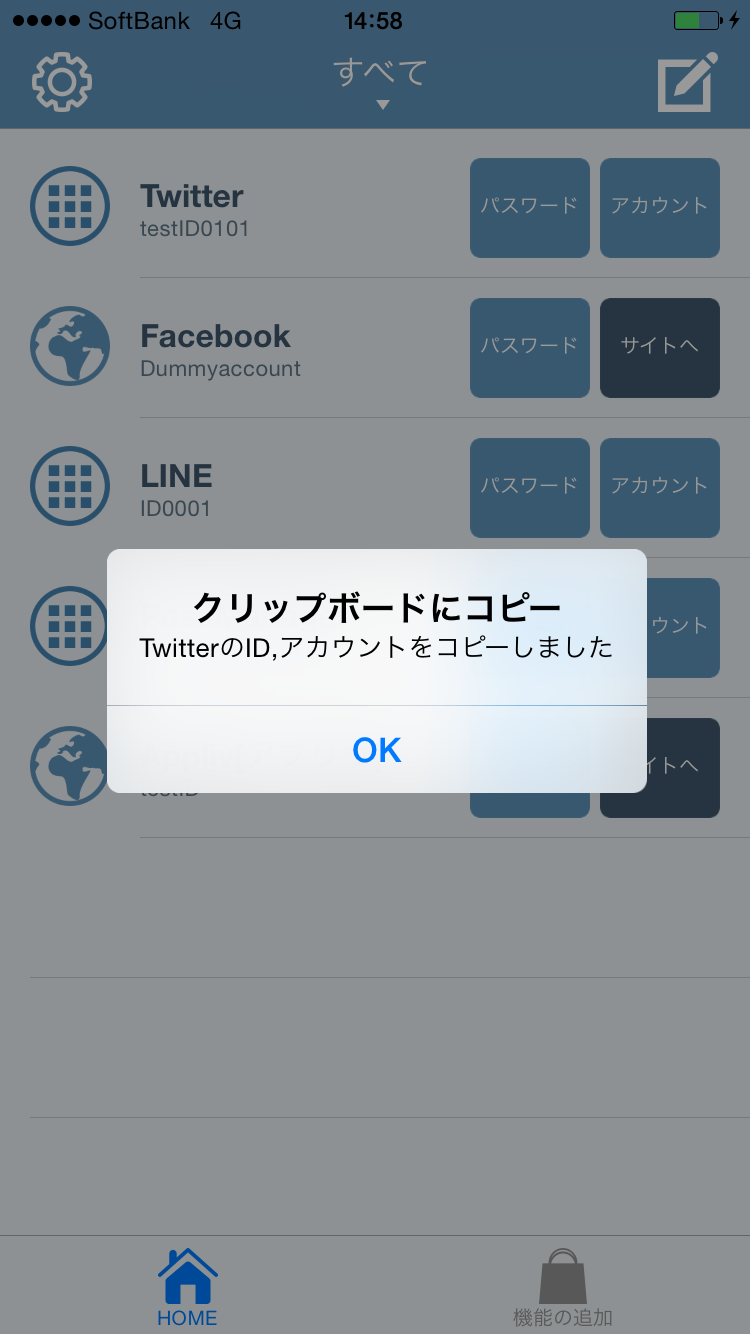Expand the すべて category dropdown
Viewport: 750px width, 1334px height.
click(x=381, y=82)
